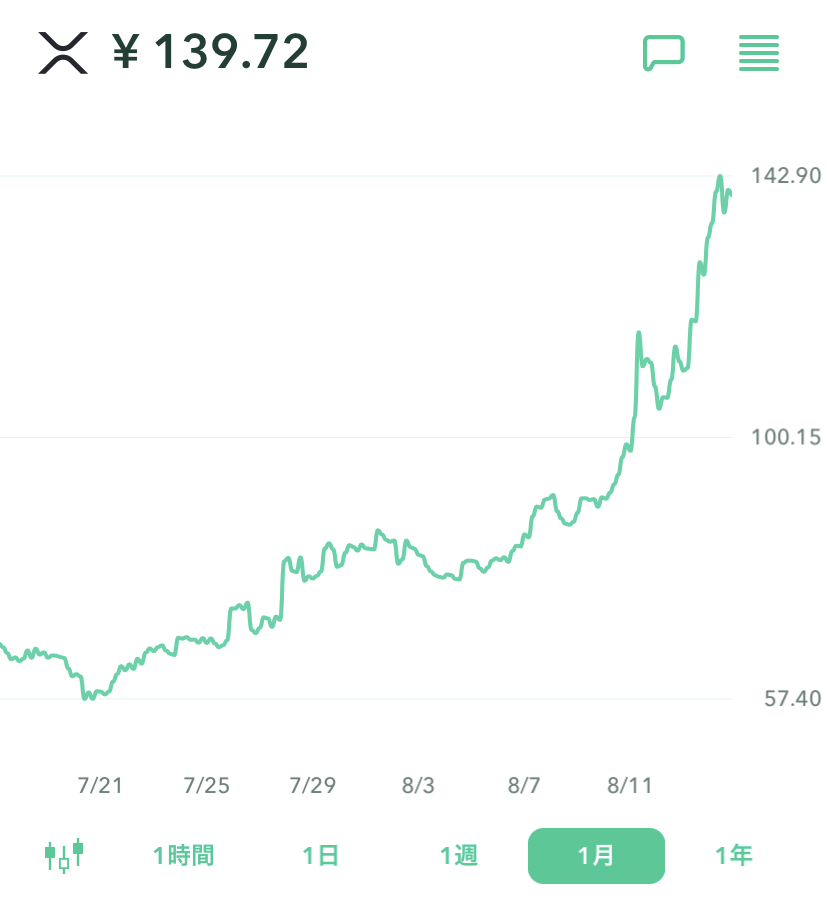Select the 1日 chart range
This screenshot has width=827, height=904.
(x=321, y=856)
